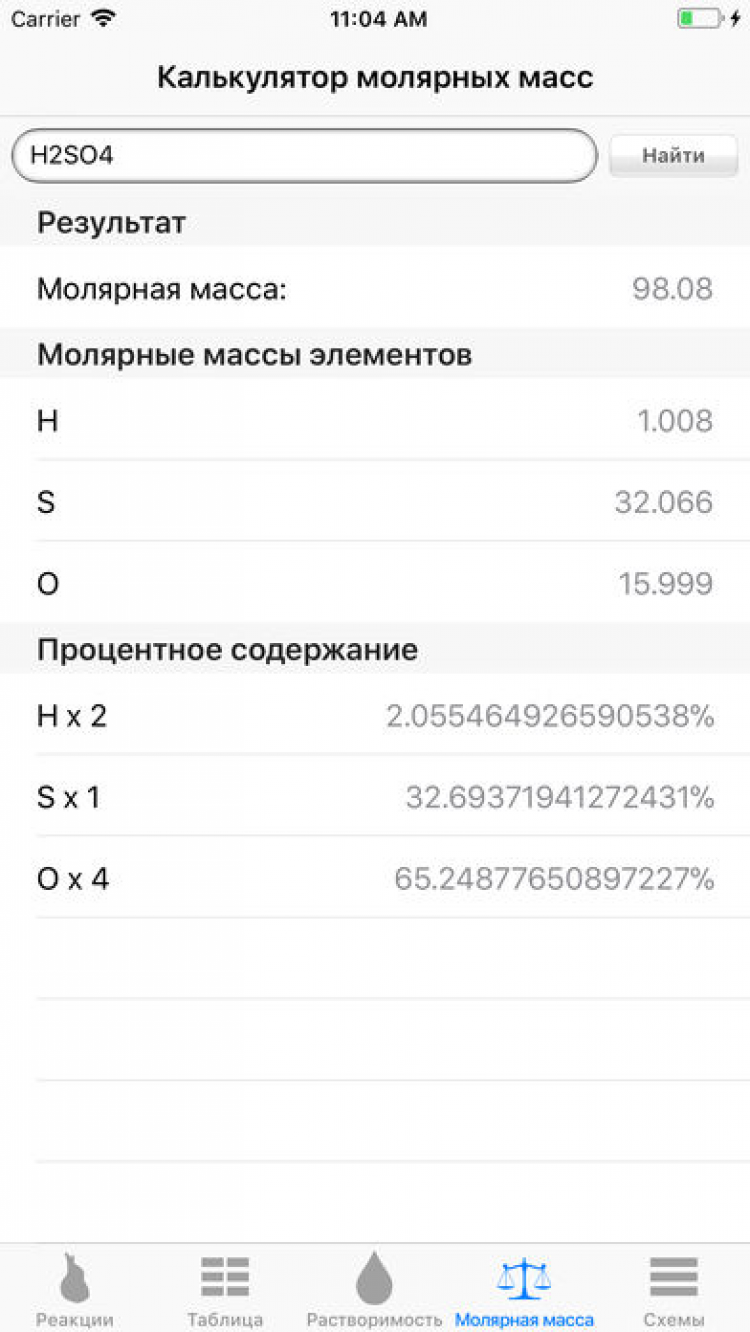Tap the Найти button

673,156
